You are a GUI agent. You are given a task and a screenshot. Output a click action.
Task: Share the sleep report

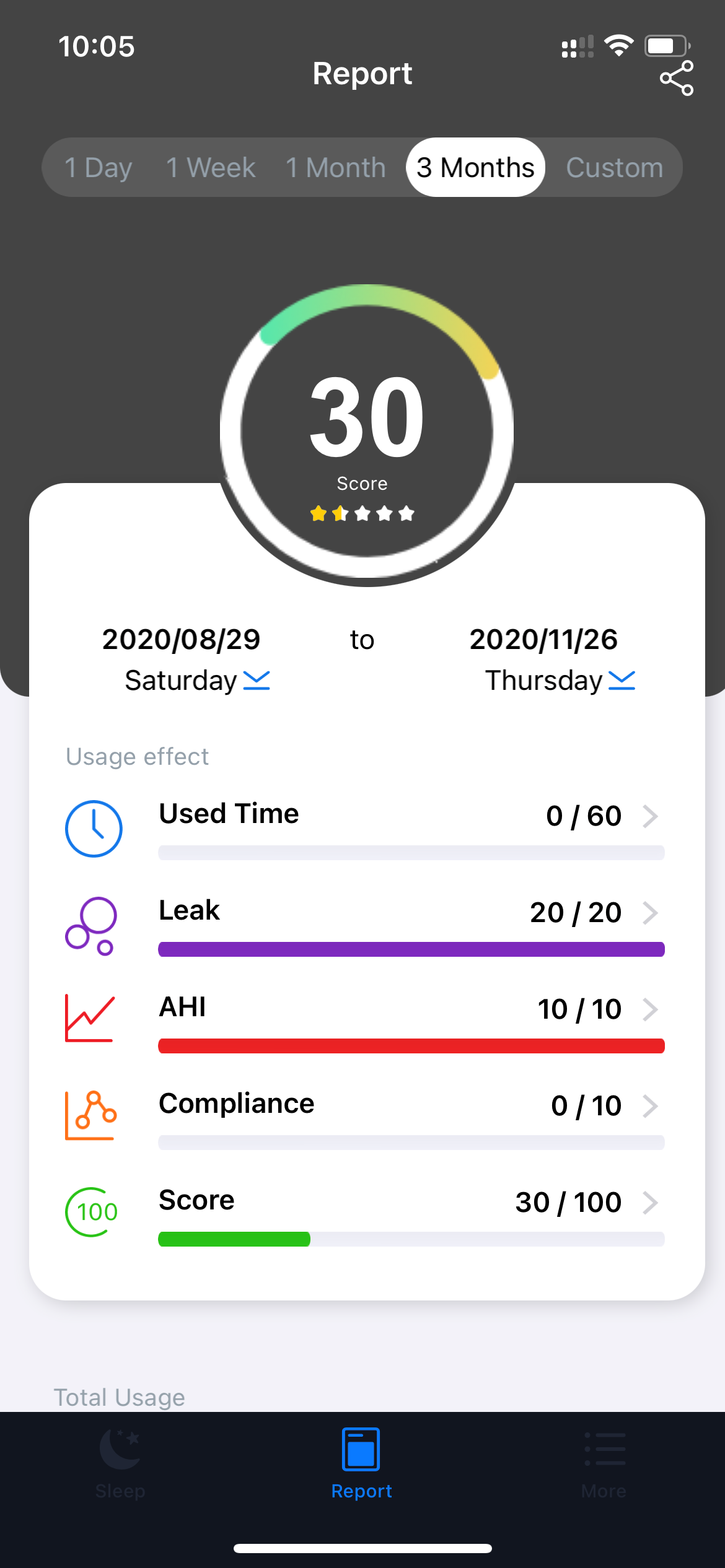point(676,79)
